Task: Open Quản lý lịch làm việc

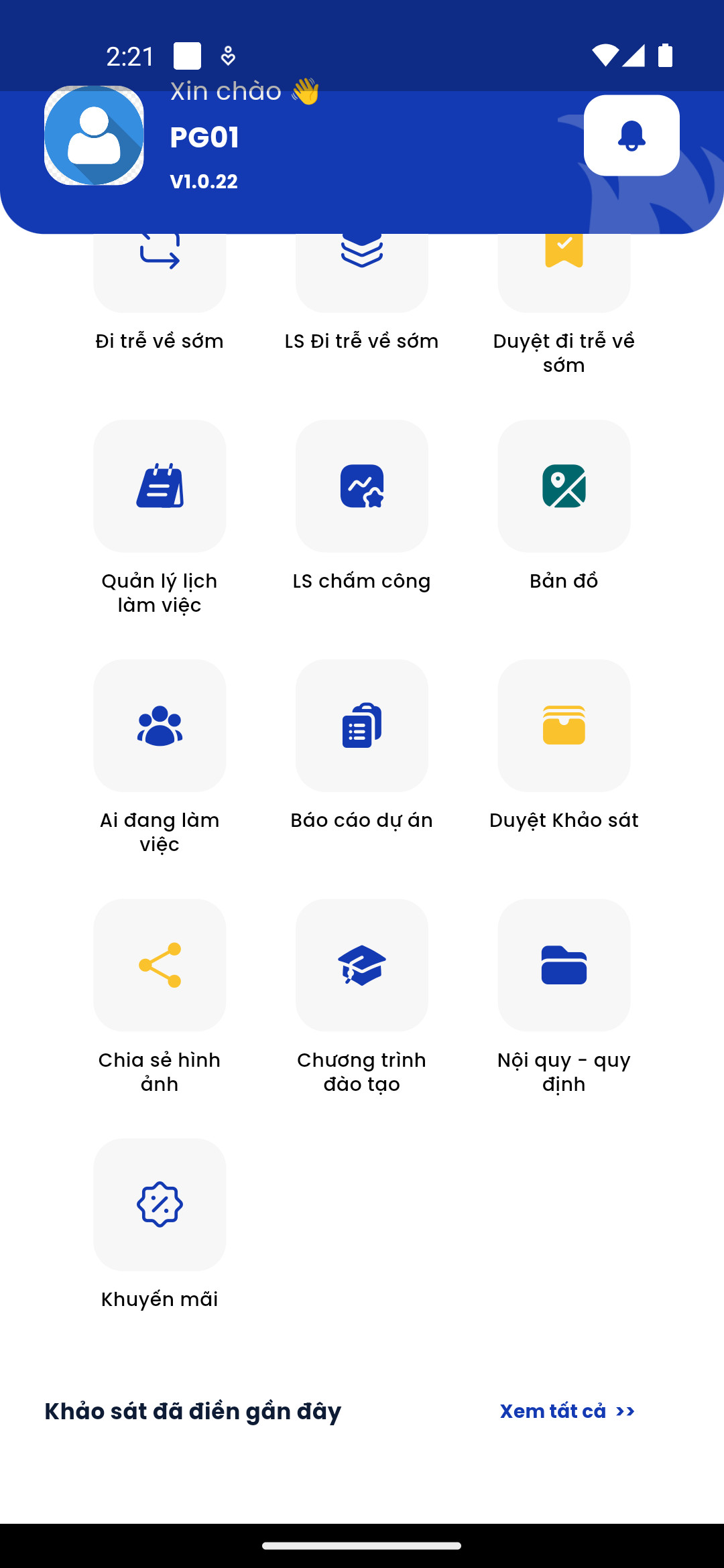Action: coord(160,486)
